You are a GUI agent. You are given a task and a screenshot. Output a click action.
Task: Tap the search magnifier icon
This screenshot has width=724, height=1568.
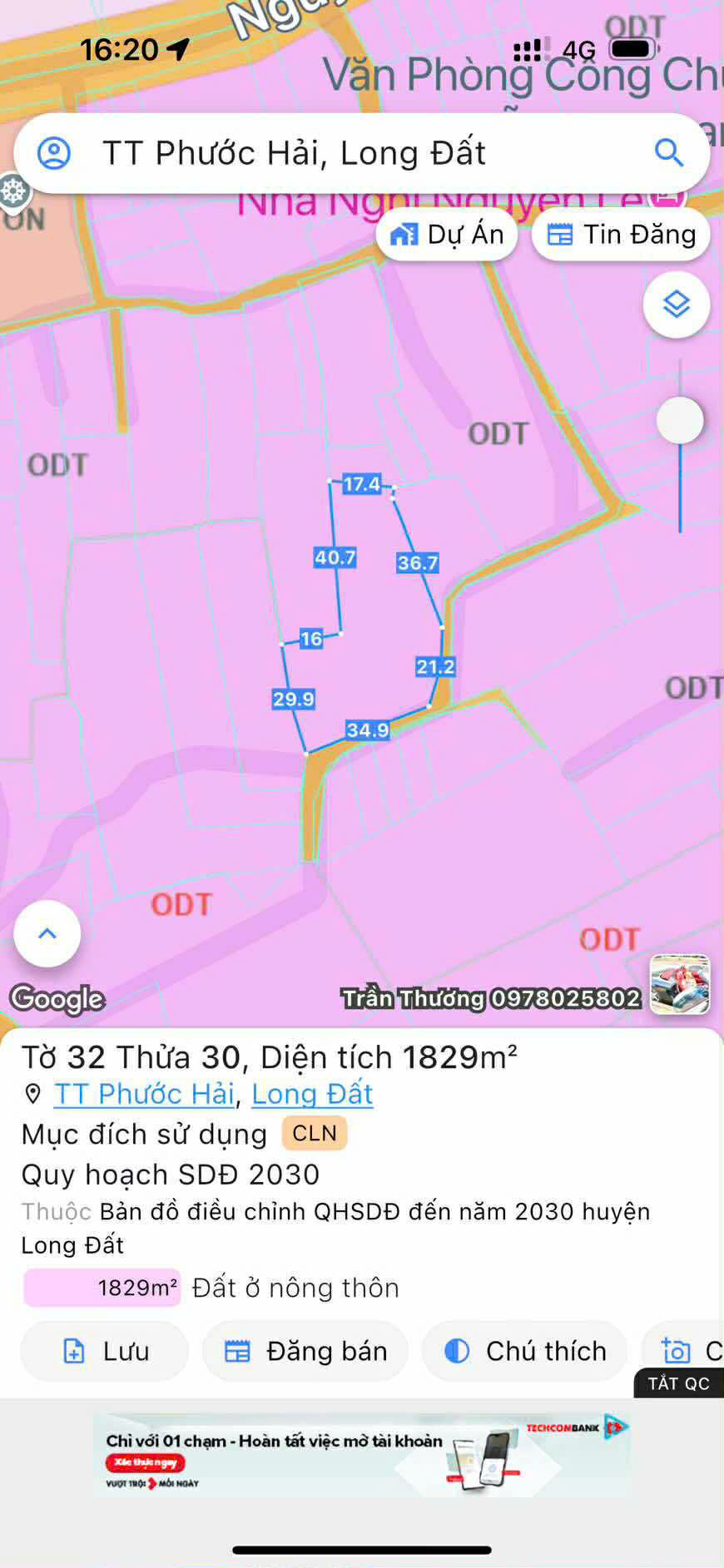pos(668,152)
